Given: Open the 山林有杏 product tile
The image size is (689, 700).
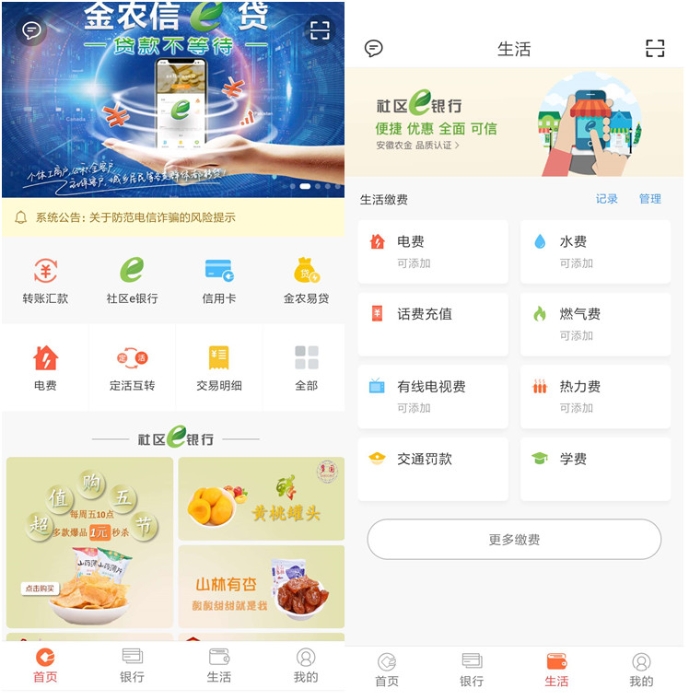Looking at the screenshot, I should pos(261,586).
